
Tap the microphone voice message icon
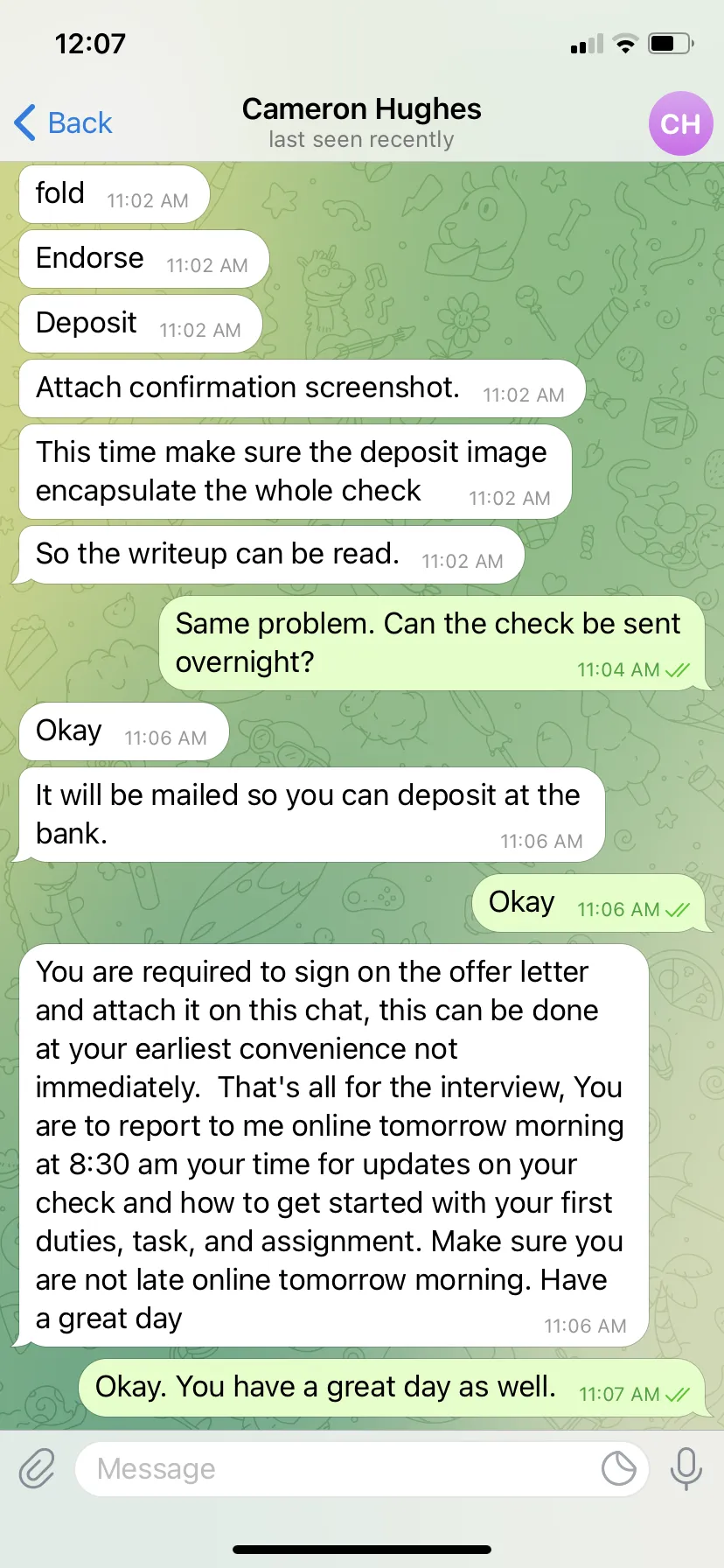coord(686,1468)
